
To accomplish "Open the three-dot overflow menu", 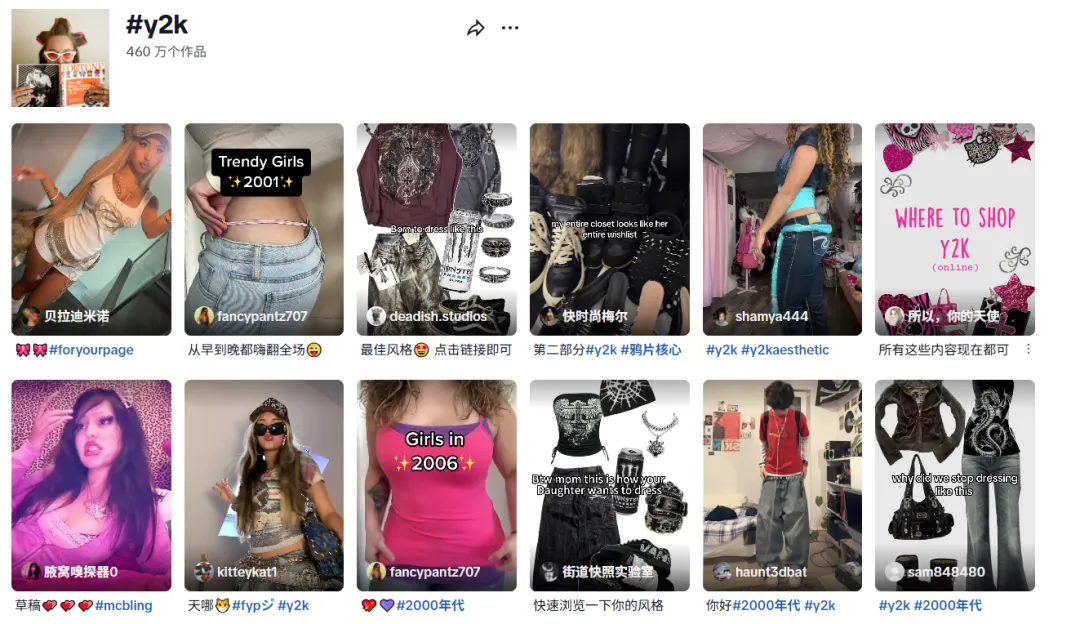I will pyautogui.click(x=510, y=28).
